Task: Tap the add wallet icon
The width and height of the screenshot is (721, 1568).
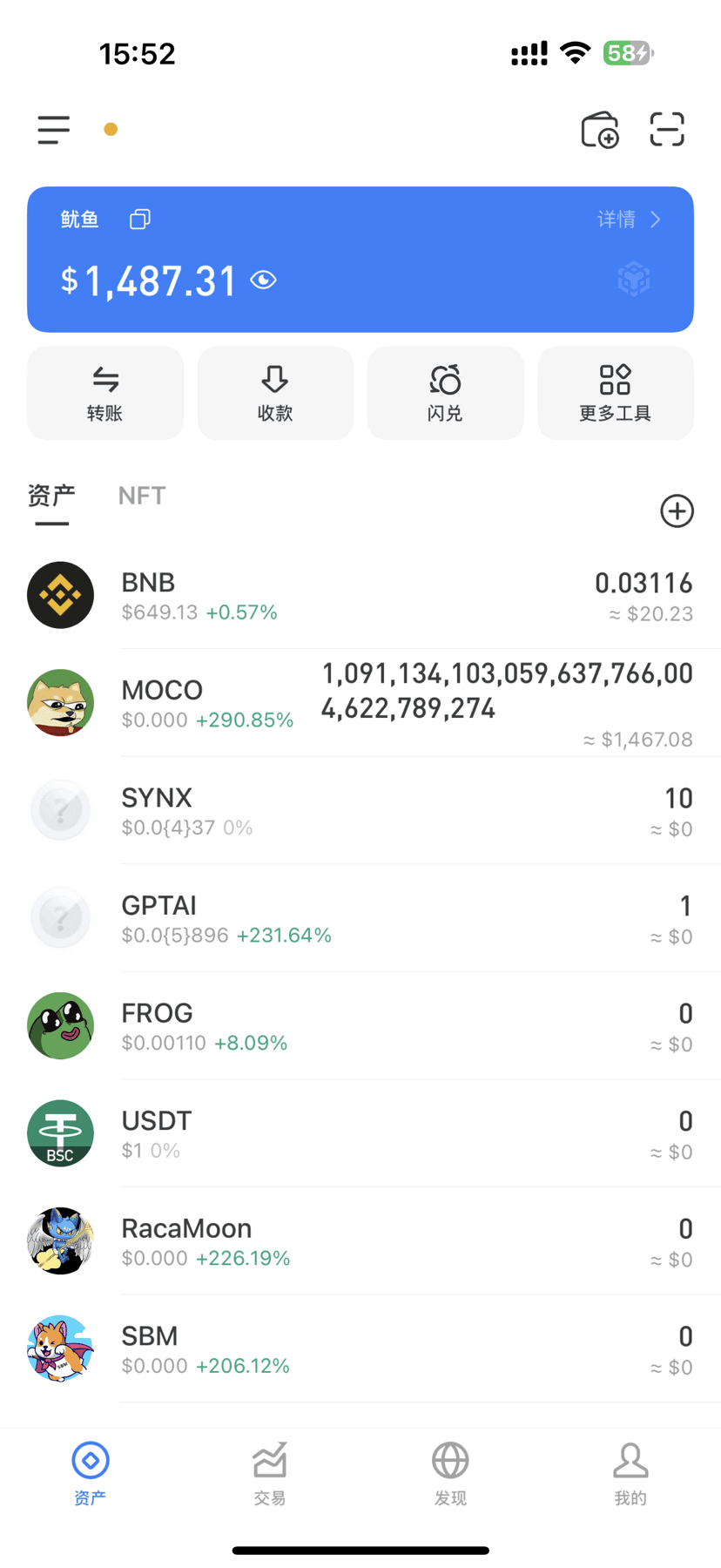Action: point(600,130)
